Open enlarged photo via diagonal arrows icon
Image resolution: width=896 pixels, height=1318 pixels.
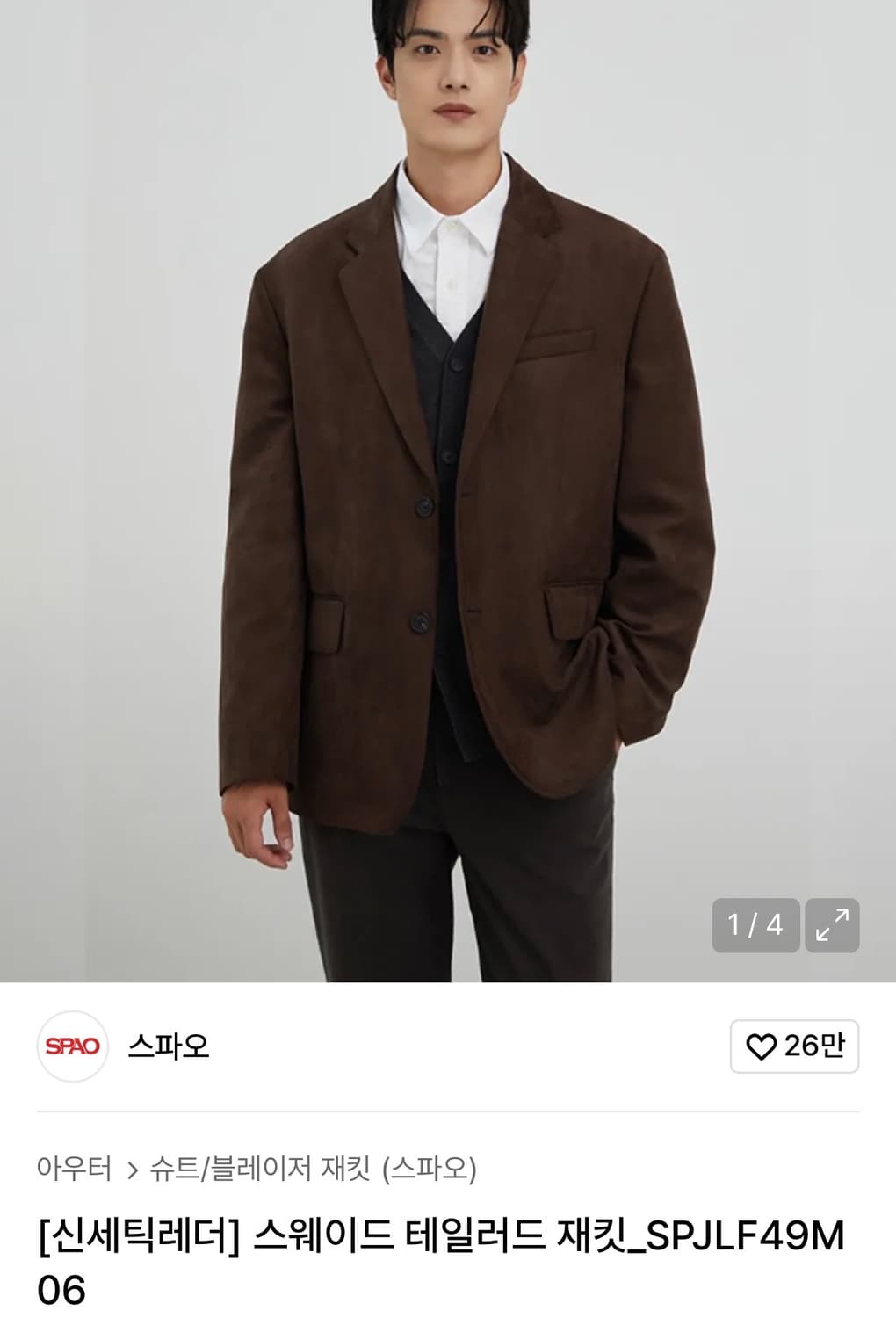(x=831, y=924)
